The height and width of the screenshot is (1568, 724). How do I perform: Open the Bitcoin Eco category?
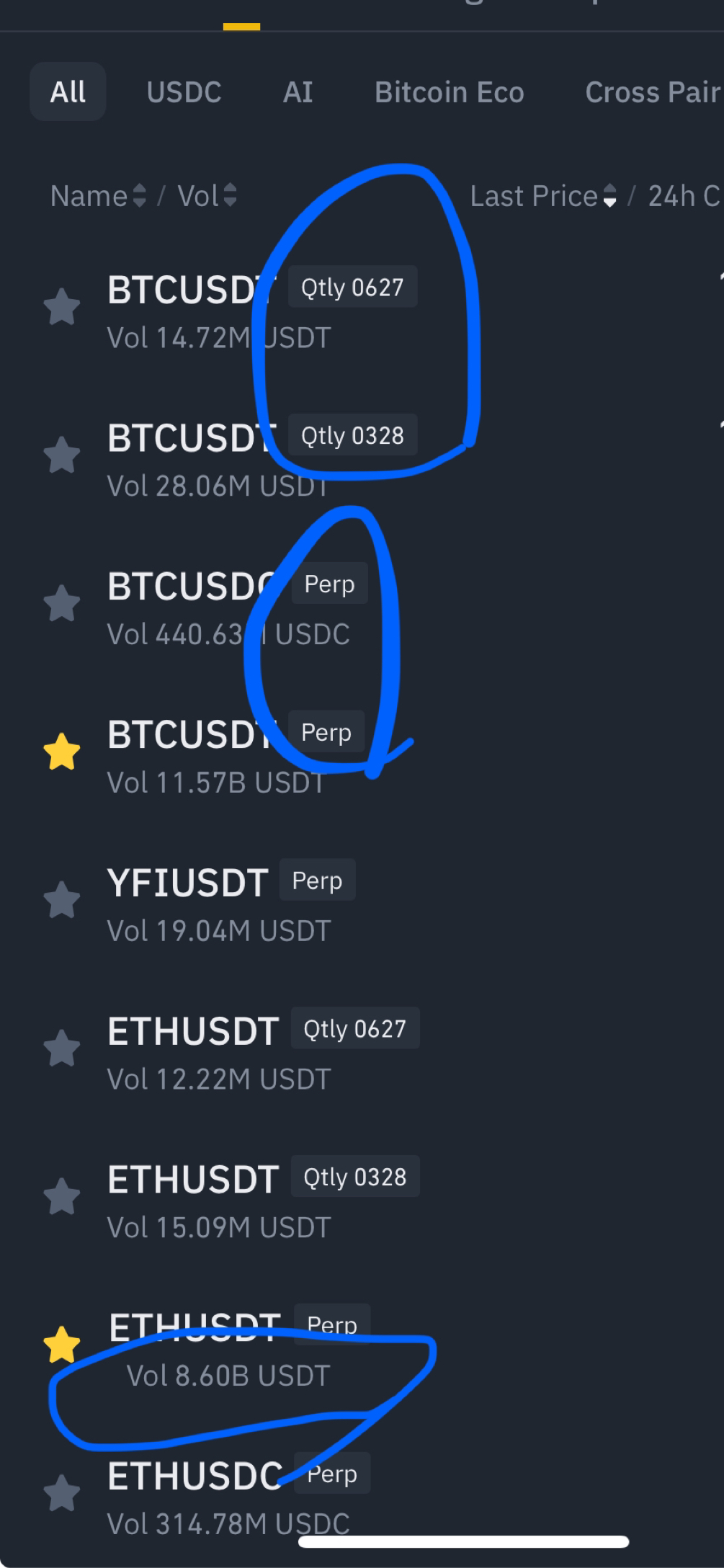click(449, 92)
